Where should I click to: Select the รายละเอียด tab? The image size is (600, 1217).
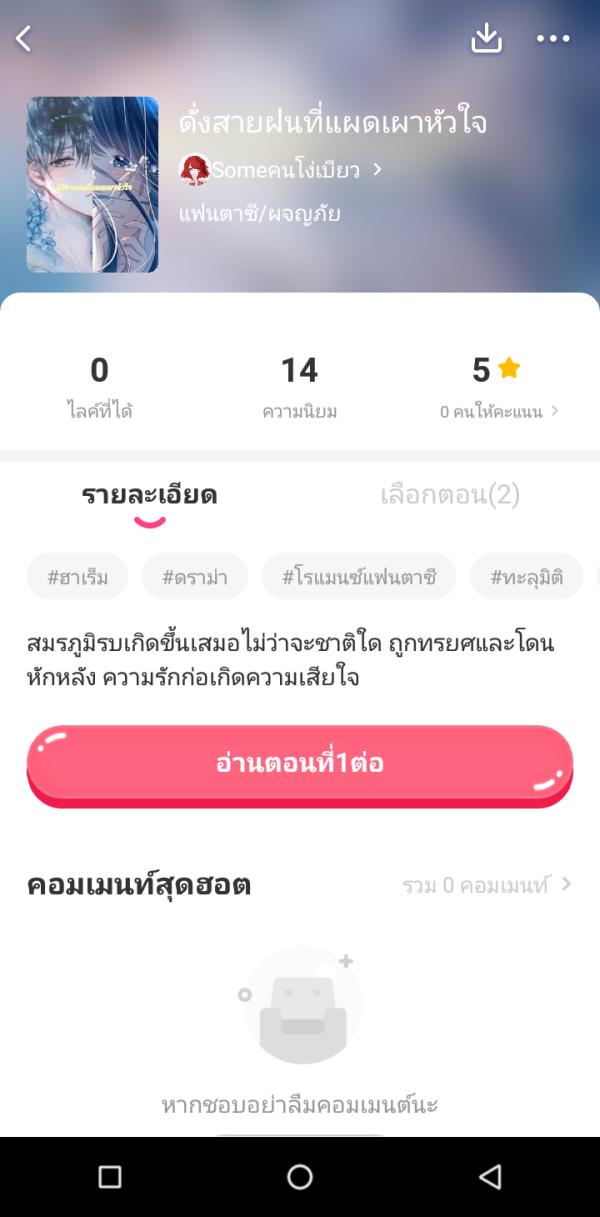coord(149,495)
